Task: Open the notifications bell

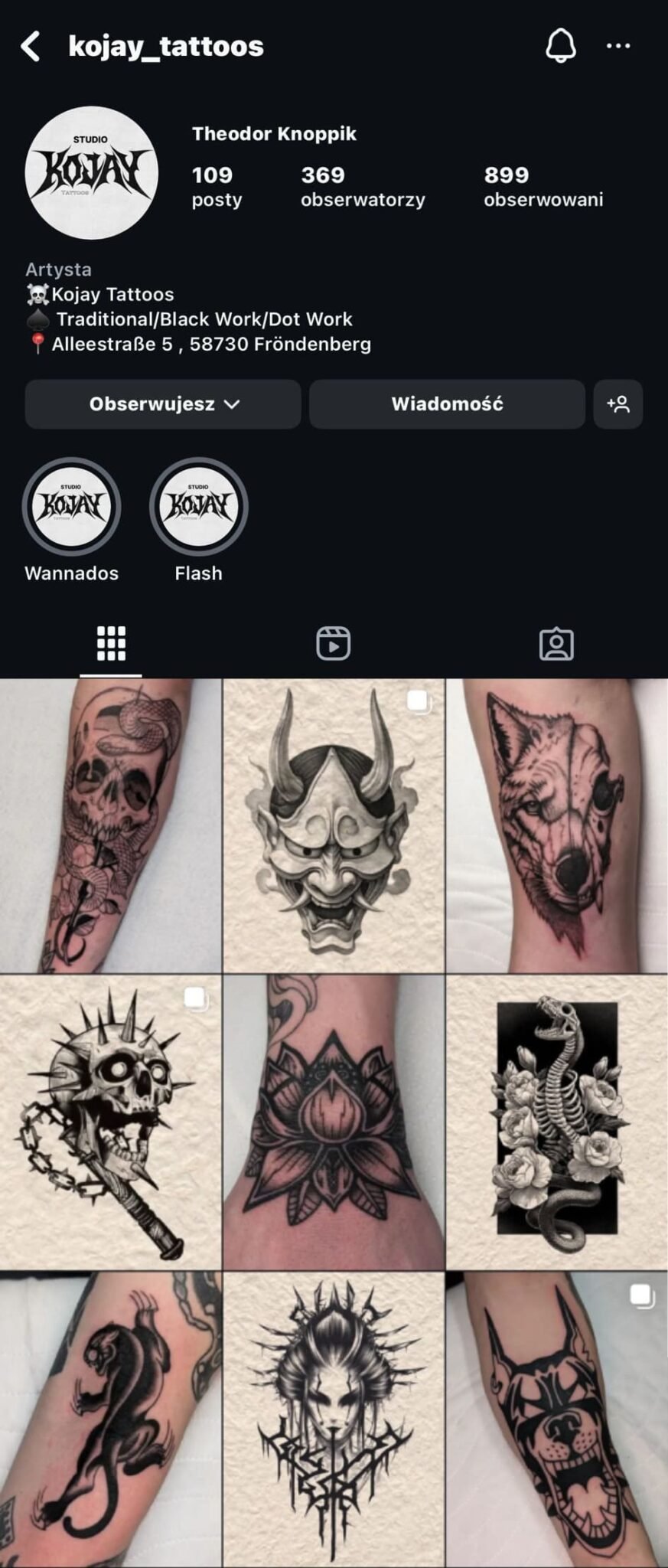Action: [560, 46]
